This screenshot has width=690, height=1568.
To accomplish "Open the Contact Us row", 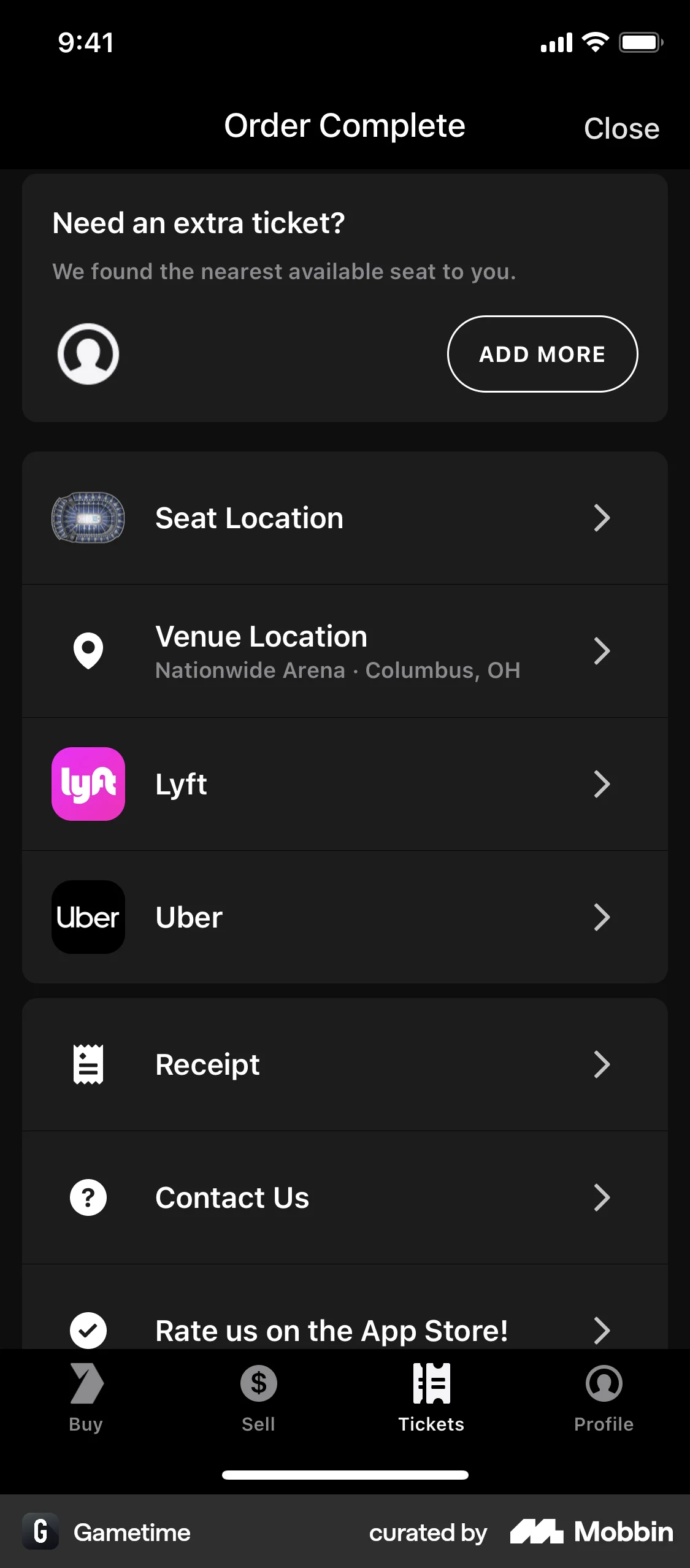I will click(x=345, y=1197).
